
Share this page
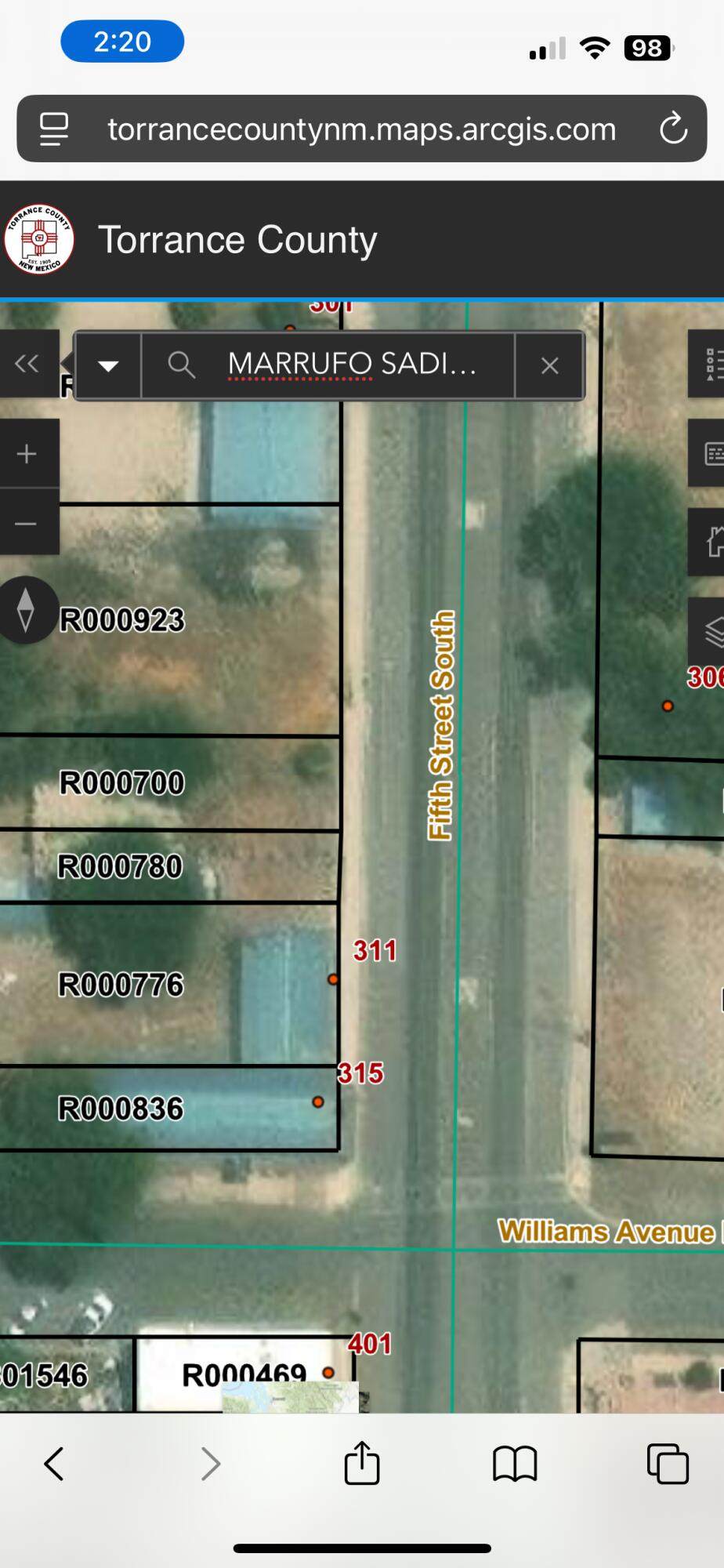coord(362,1464)
